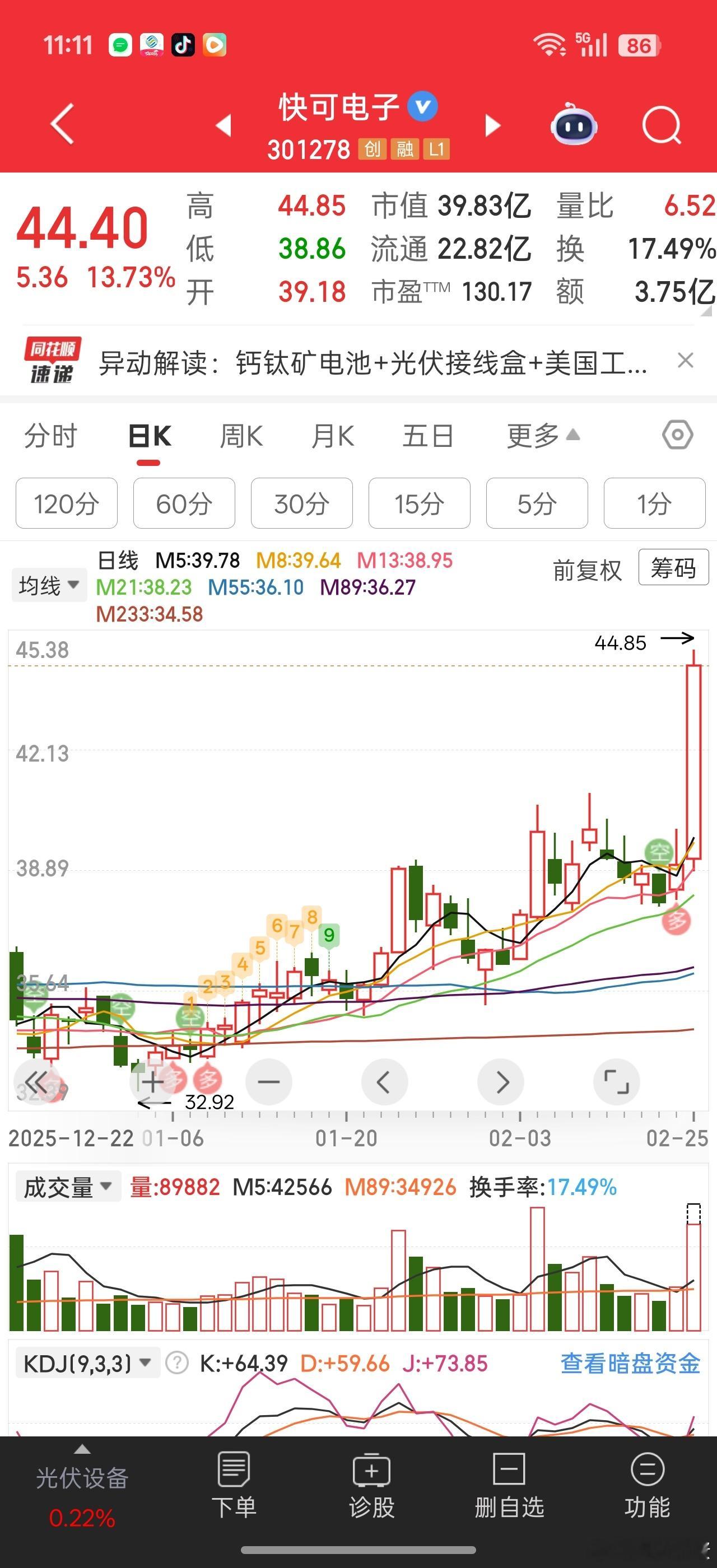717x1568 pixels.
Task: Open the KDJ(9,3,3) indicator dropdown
Action: pos(85,1365)
